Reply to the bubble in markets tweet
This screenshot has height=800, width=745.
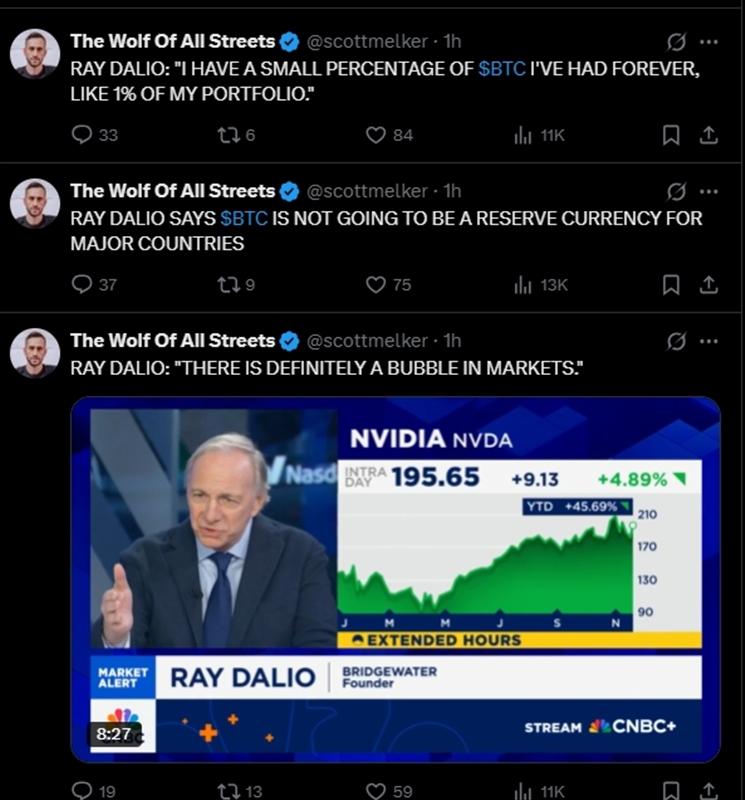coord(82,791)
